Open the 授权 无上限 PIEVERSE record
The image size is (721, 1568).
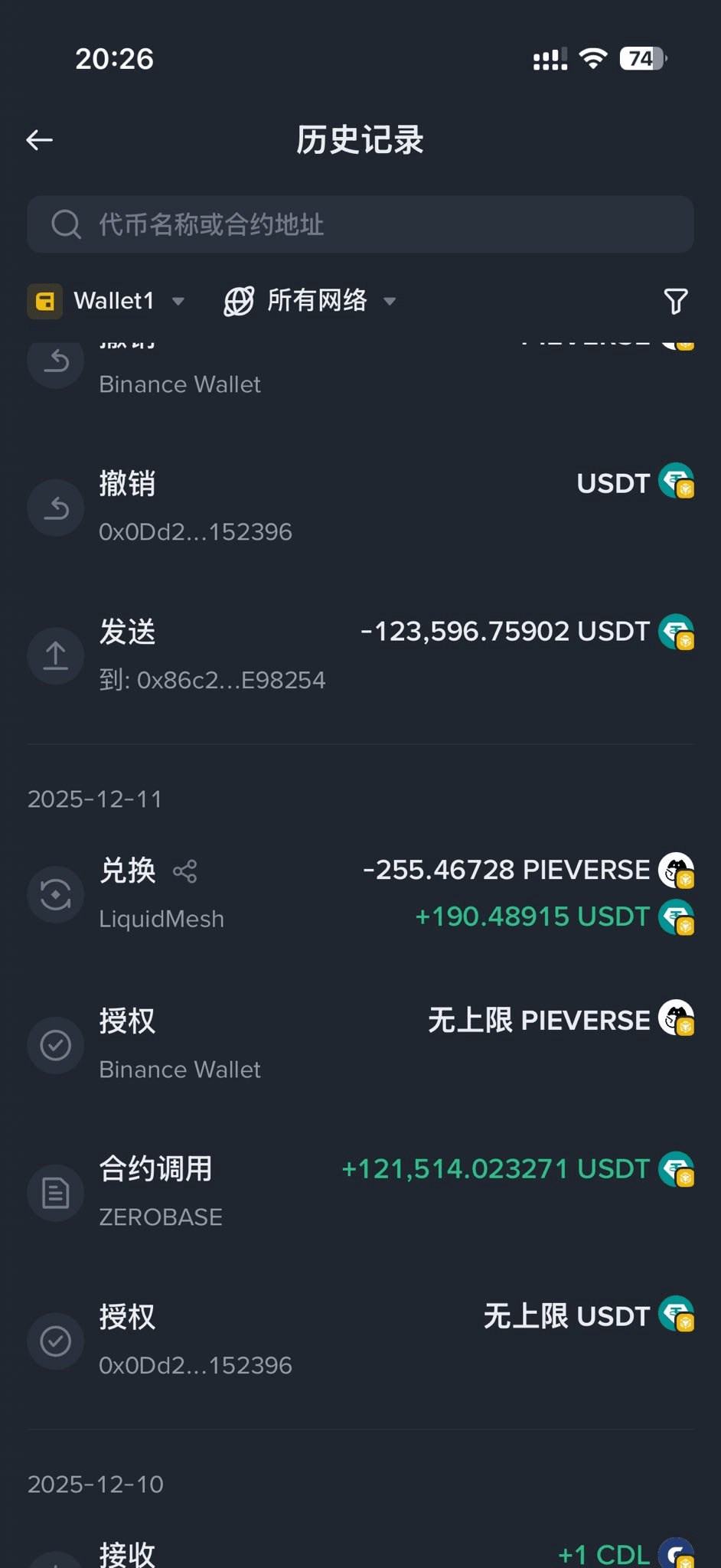[x=360, y=1044]
